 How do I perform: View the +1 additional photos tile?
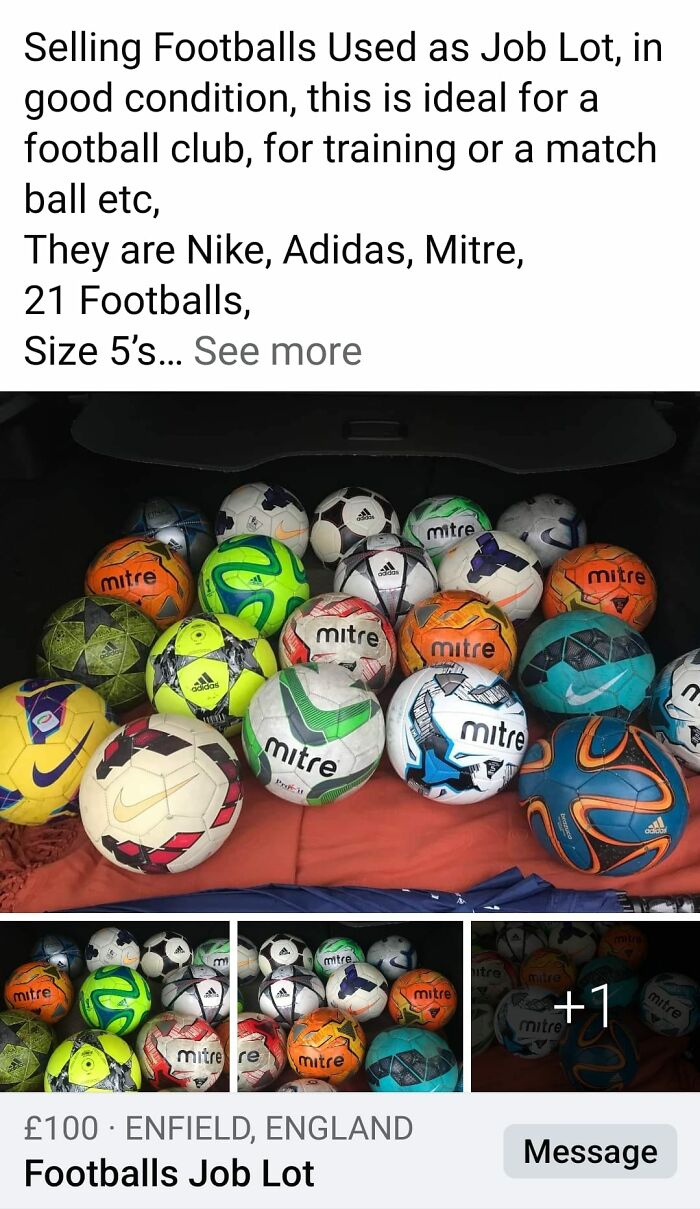coord(585,1006)
